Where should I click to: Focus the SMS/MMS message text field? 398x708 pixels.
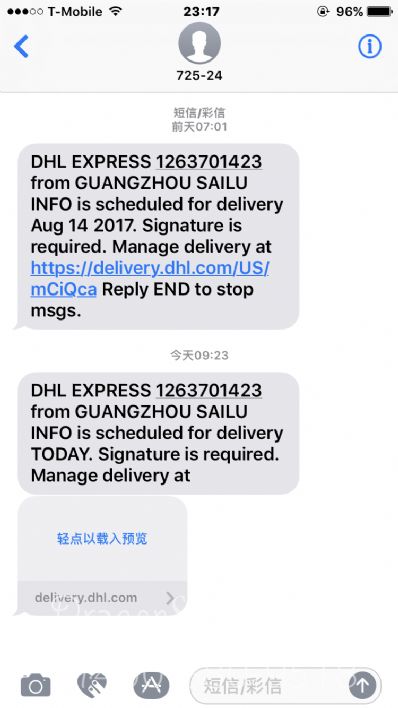269,686
